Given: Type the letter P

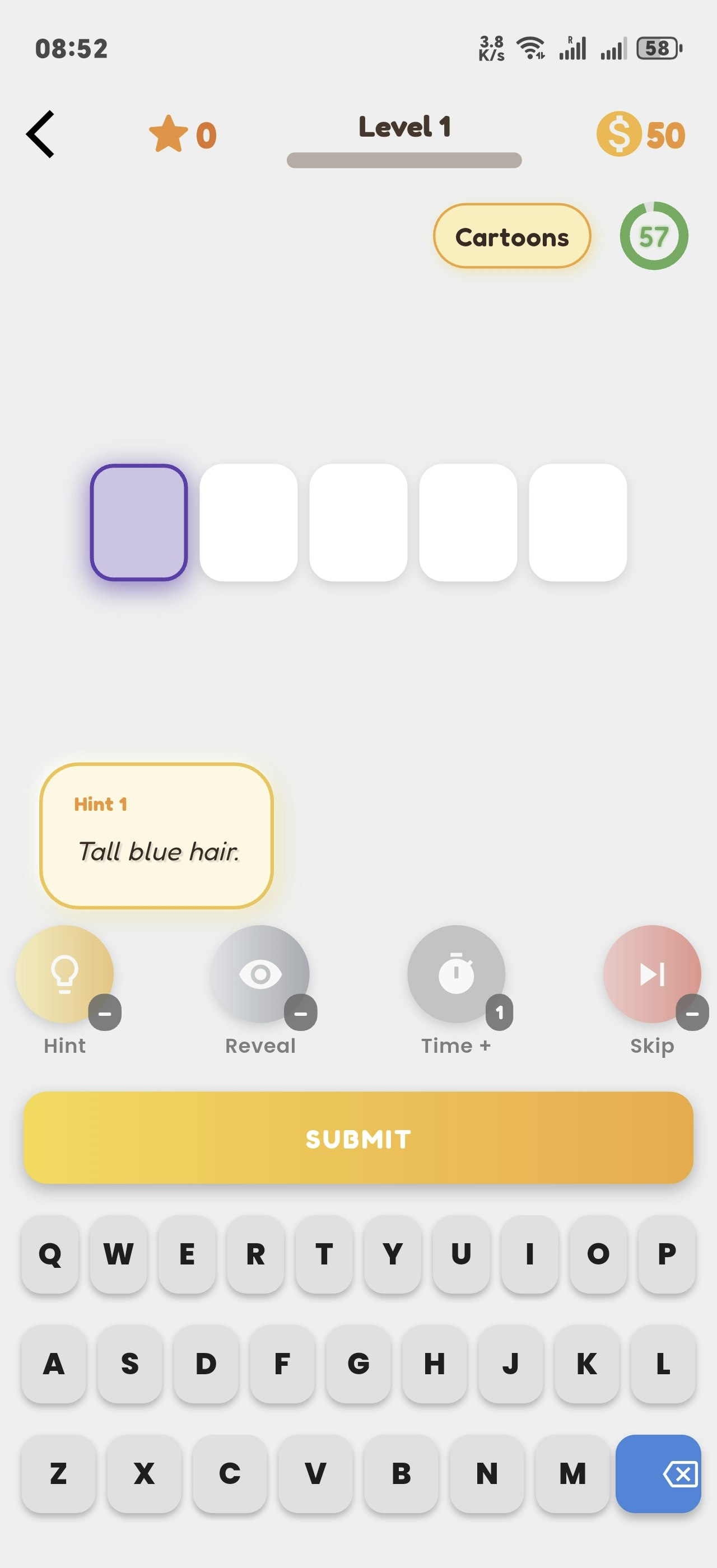Looking at the screenshot, I should (x=666, y=1254).
